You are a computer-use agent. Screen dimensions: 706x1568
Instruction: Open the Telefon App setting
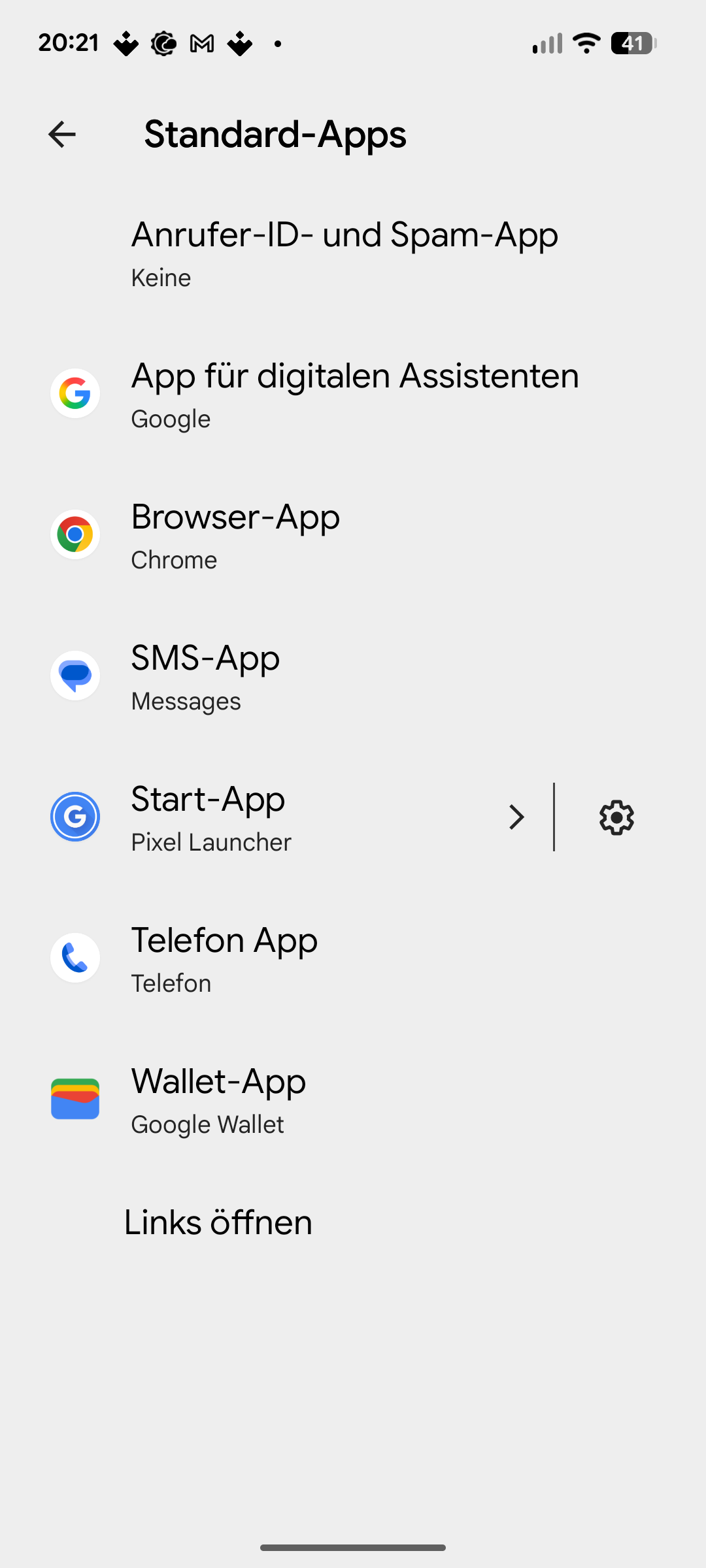pyautogui.click(x=353, y=960)
